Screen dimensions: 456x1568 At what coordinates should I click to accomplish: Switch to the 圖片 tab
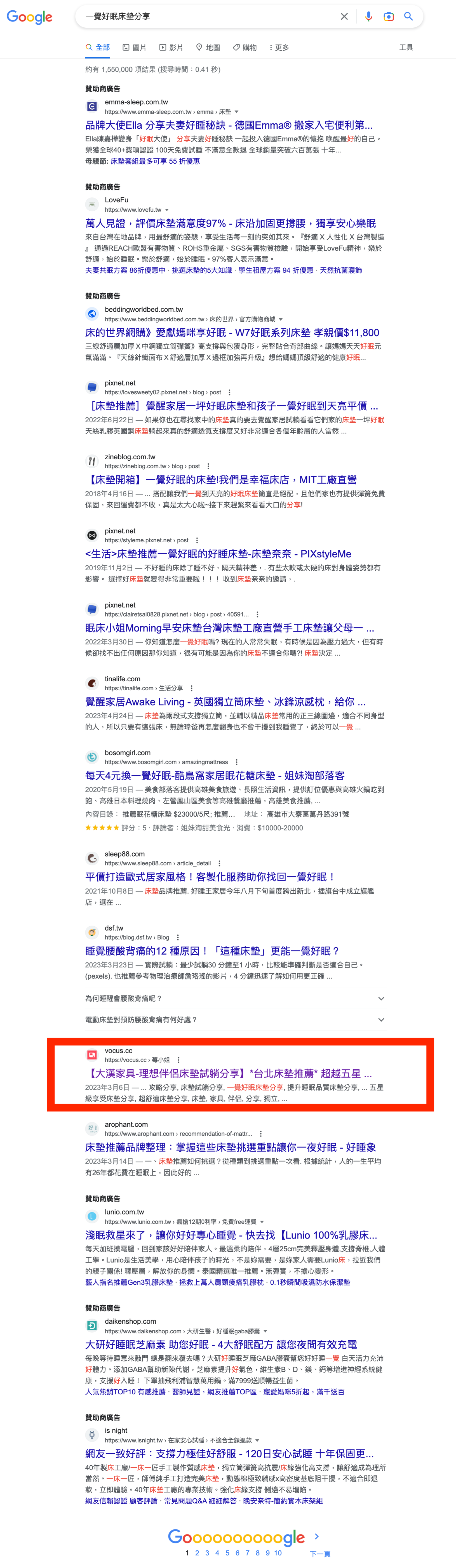coord(135,48)
